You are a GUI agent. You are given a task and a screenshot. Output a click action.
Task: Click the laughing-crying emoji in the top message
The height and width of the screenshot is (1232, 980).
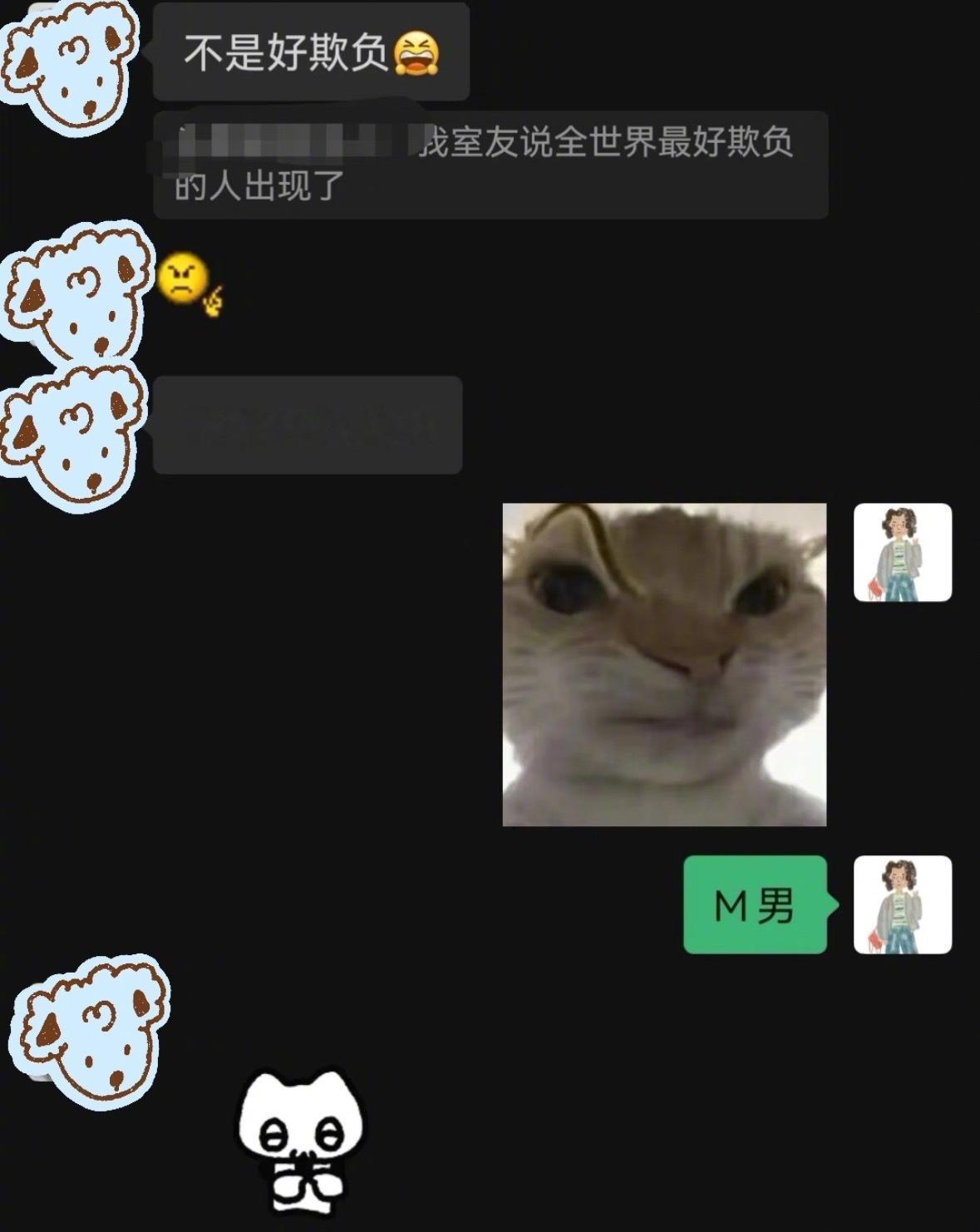[414, 52]
